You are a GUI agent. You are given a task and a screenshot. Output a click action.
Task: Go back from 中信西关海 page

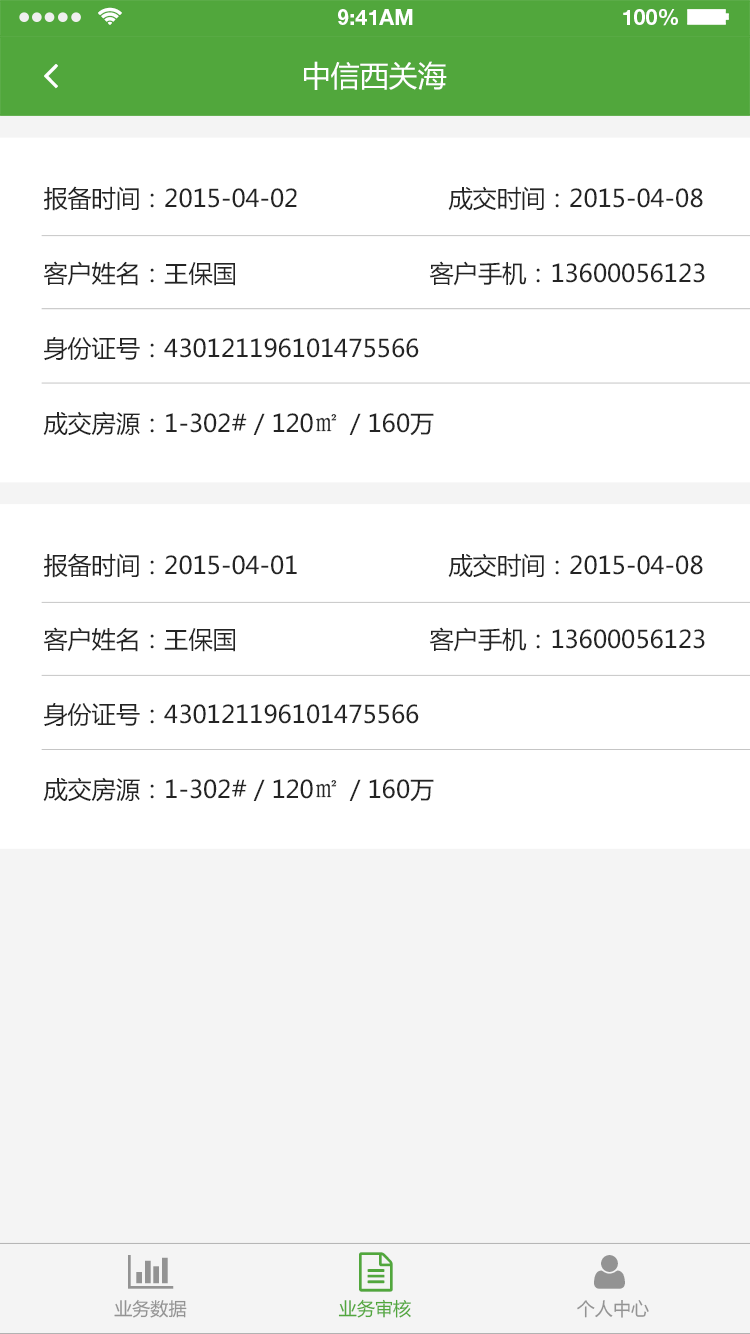point(51,76)
